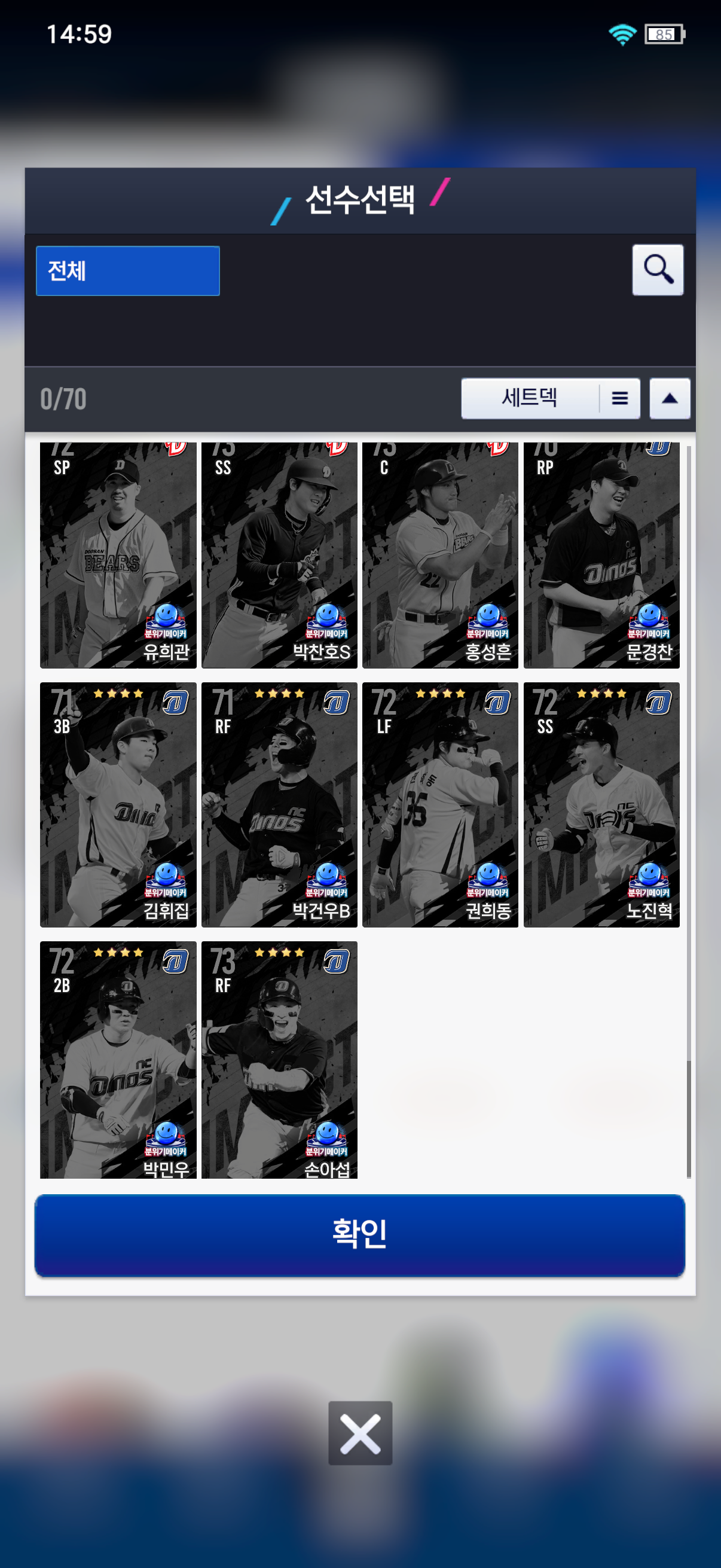
Task: Choose the 홍성흔 catcher card
Action: [440, 555]
